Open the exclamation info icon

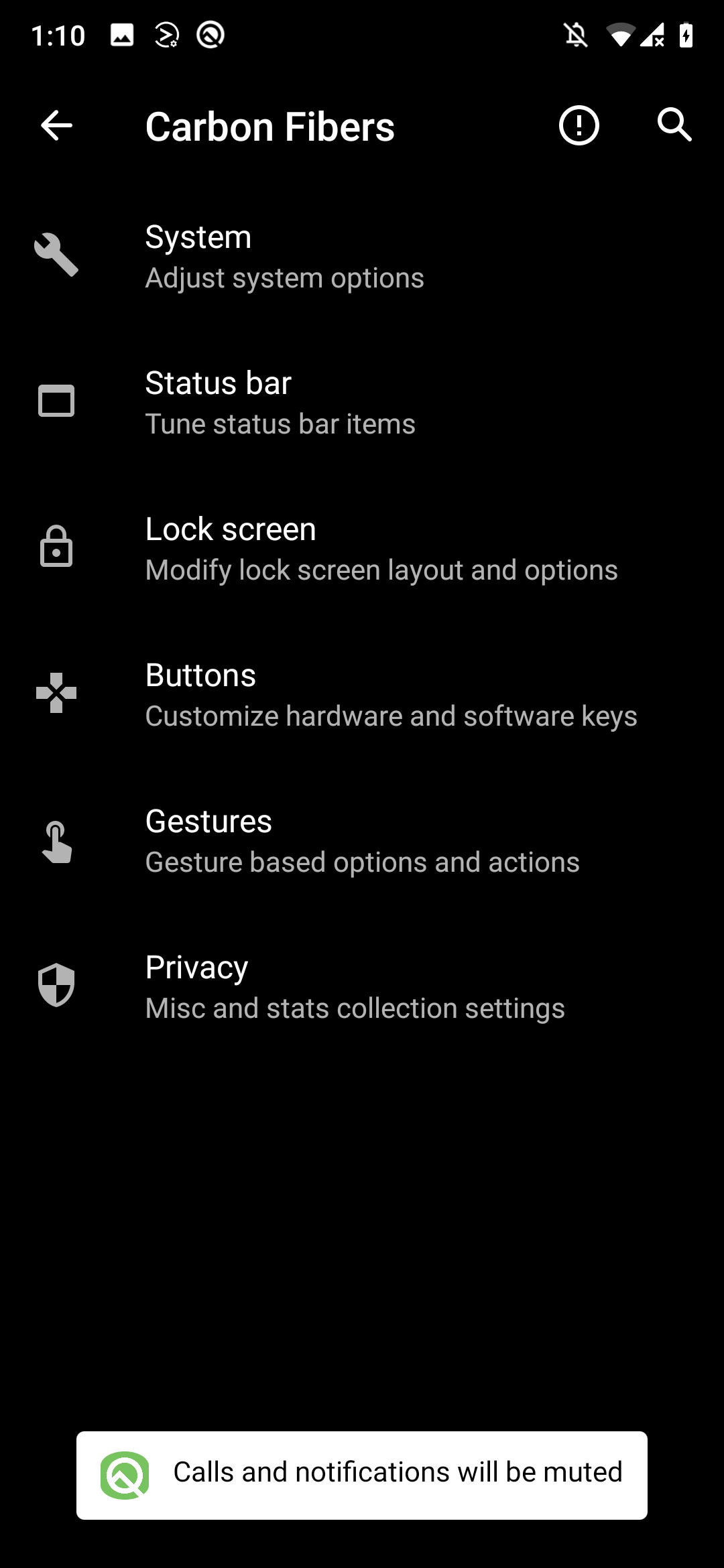[x=579, y=125]
